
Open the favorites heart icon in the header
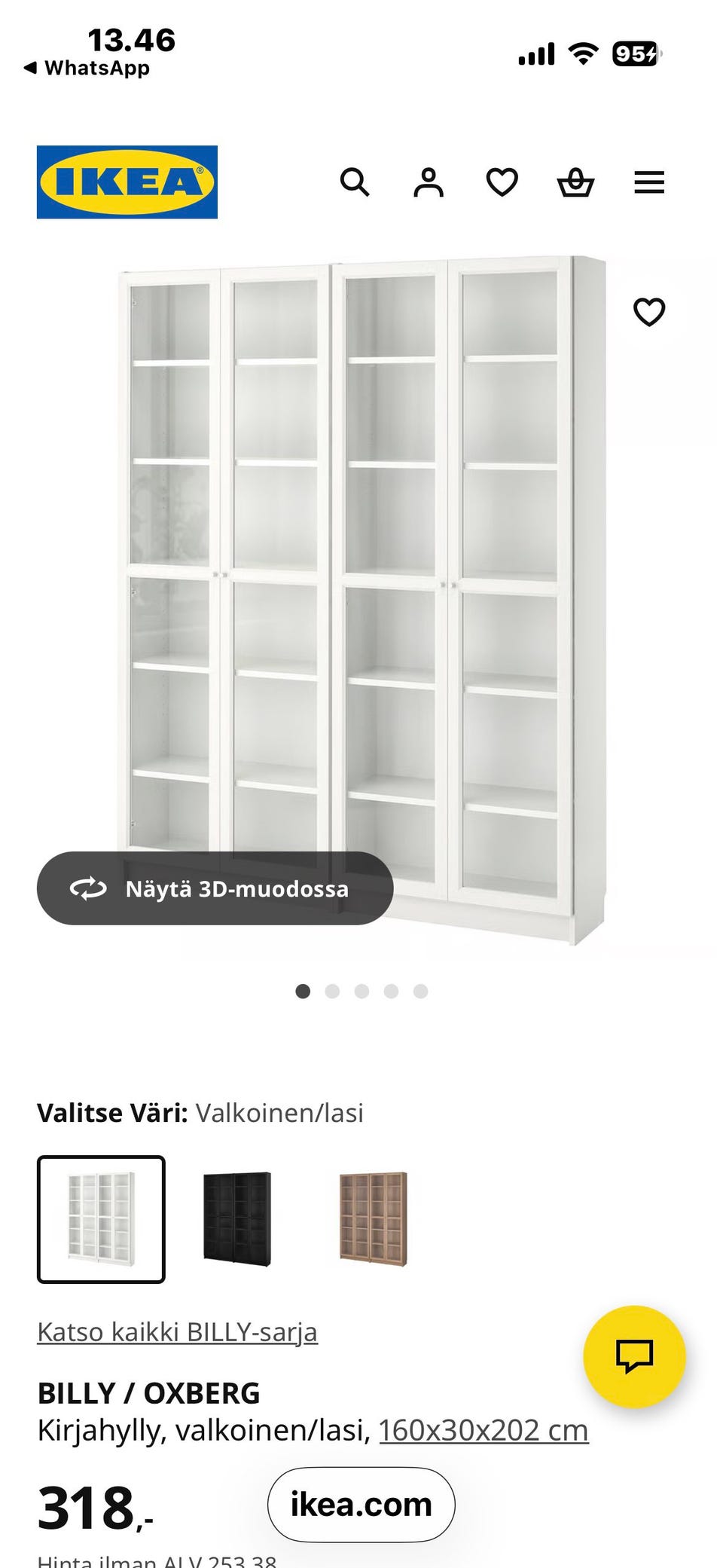tap(501, 182)
